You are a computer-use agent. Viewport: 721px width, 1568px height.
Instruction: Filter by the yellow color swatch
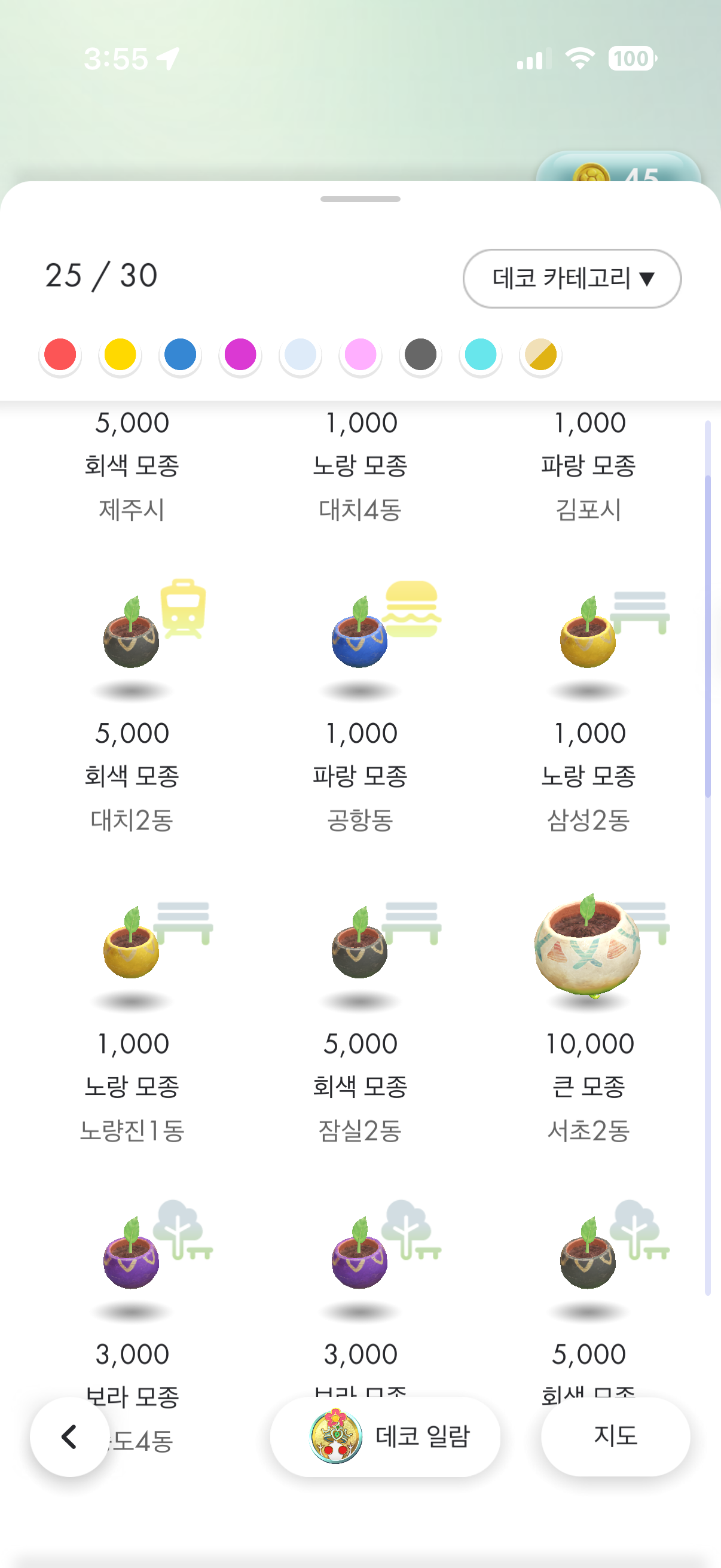[x=120, y=355]
